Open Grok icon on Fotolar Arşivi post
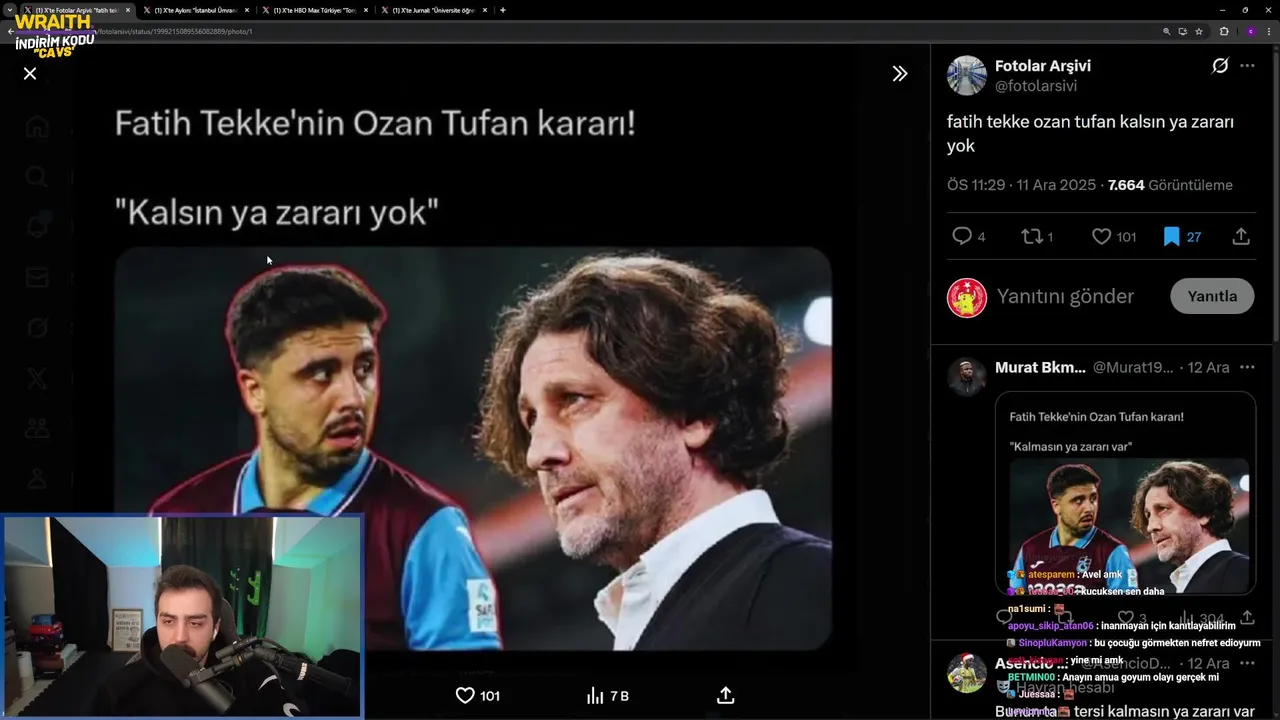The height and width of the screenshot is (720, 1280). [1220, 66]
